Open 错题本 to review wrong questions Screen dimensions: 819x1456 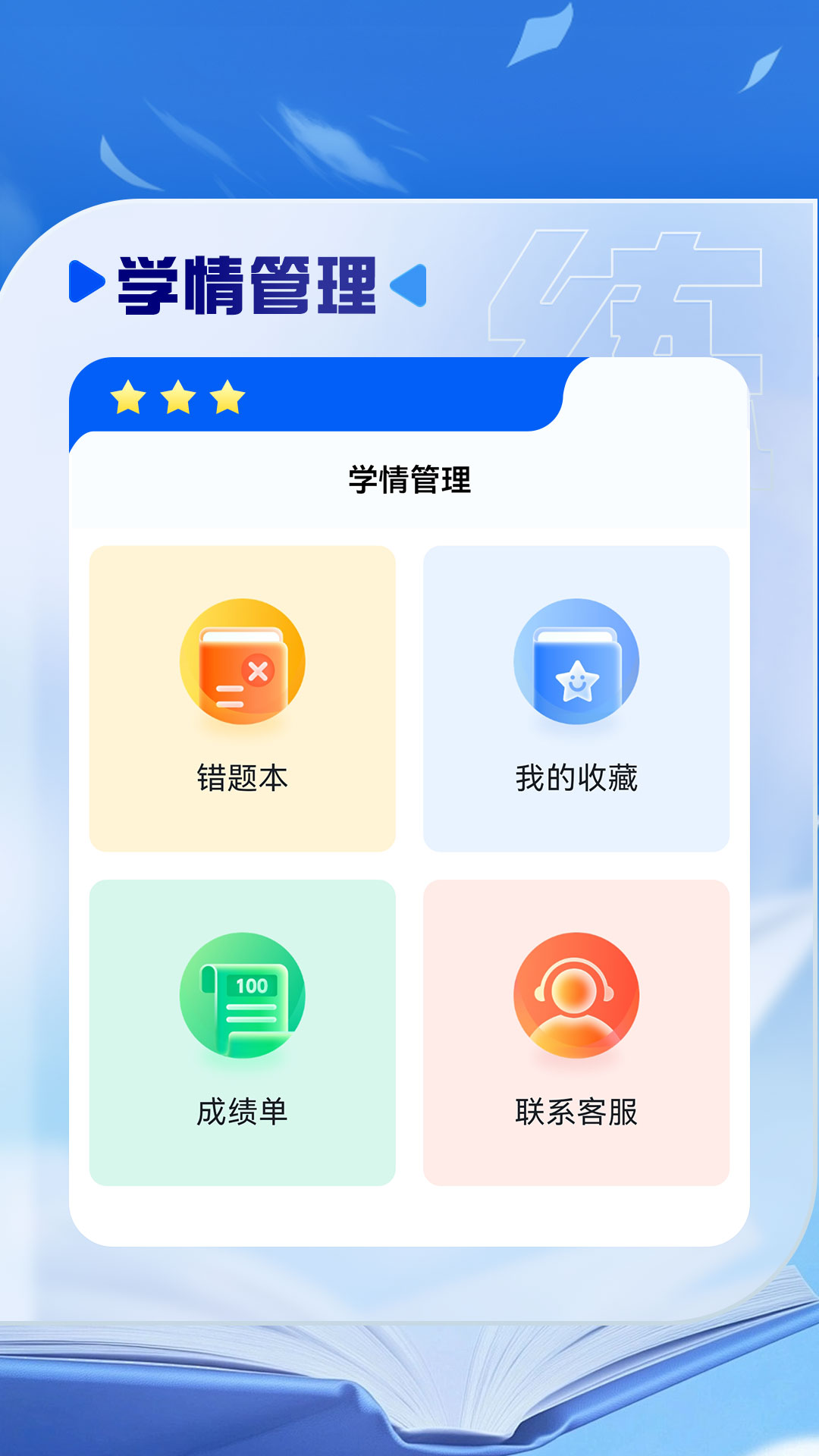243,775
